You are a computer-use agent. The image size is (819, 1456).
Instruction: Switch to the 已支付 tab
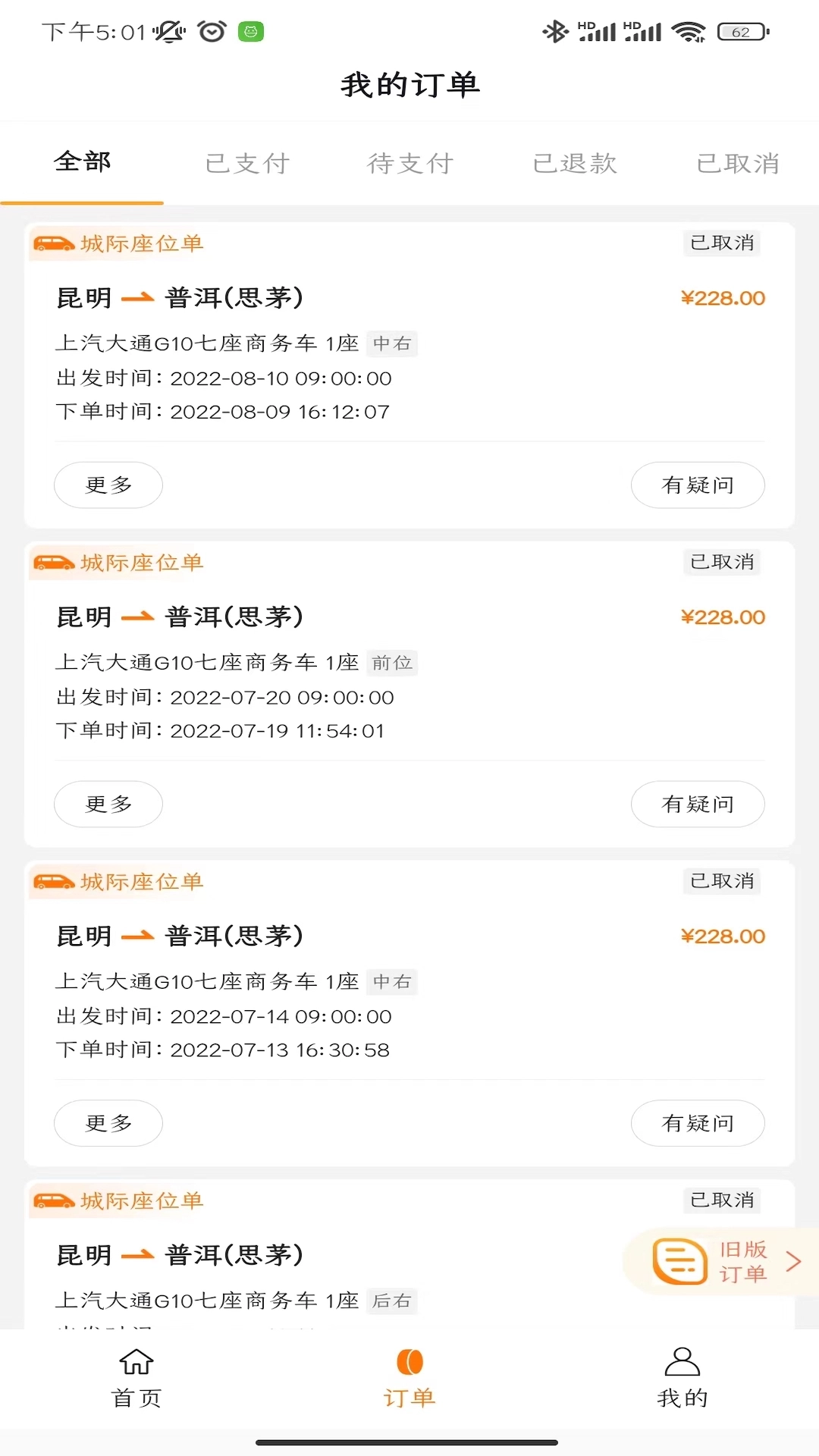click(246, 162)
